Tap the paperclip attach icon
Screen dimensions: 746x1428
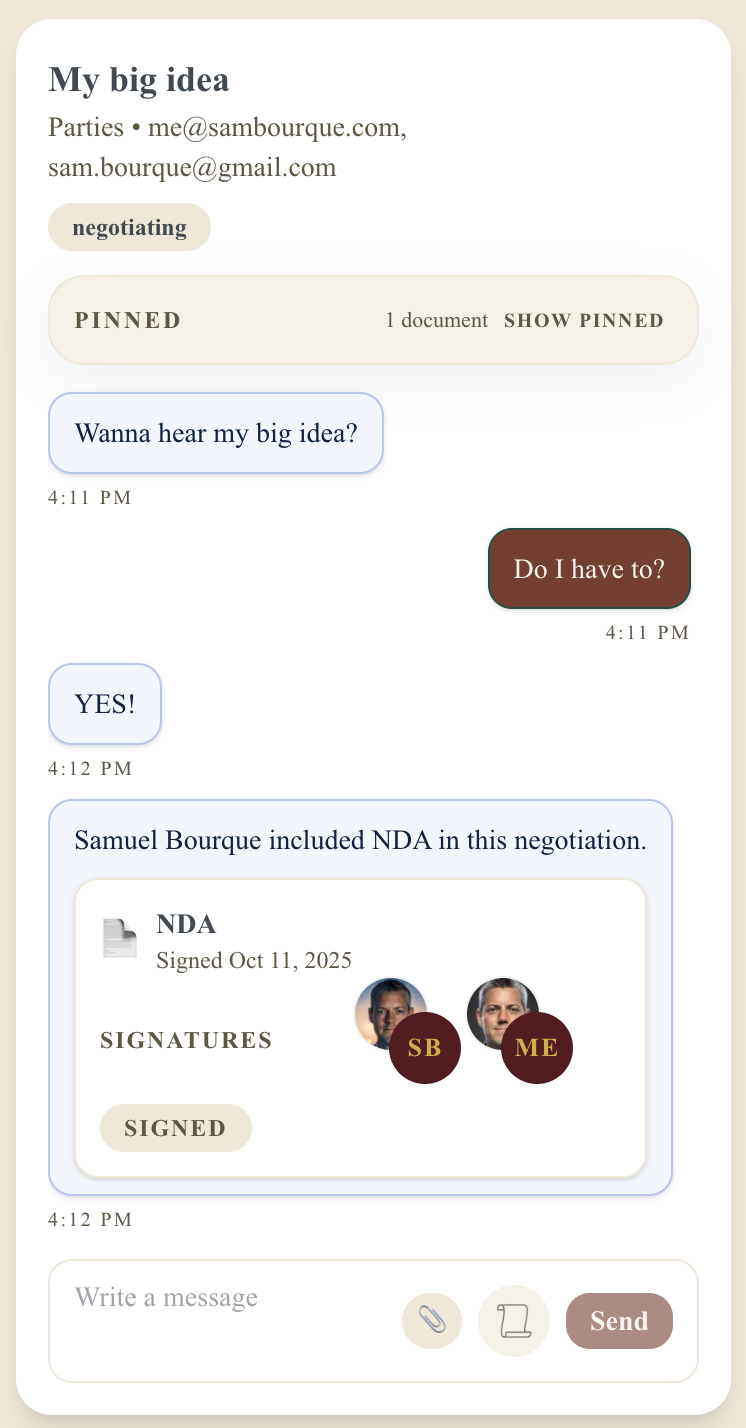pos(432,1320)
